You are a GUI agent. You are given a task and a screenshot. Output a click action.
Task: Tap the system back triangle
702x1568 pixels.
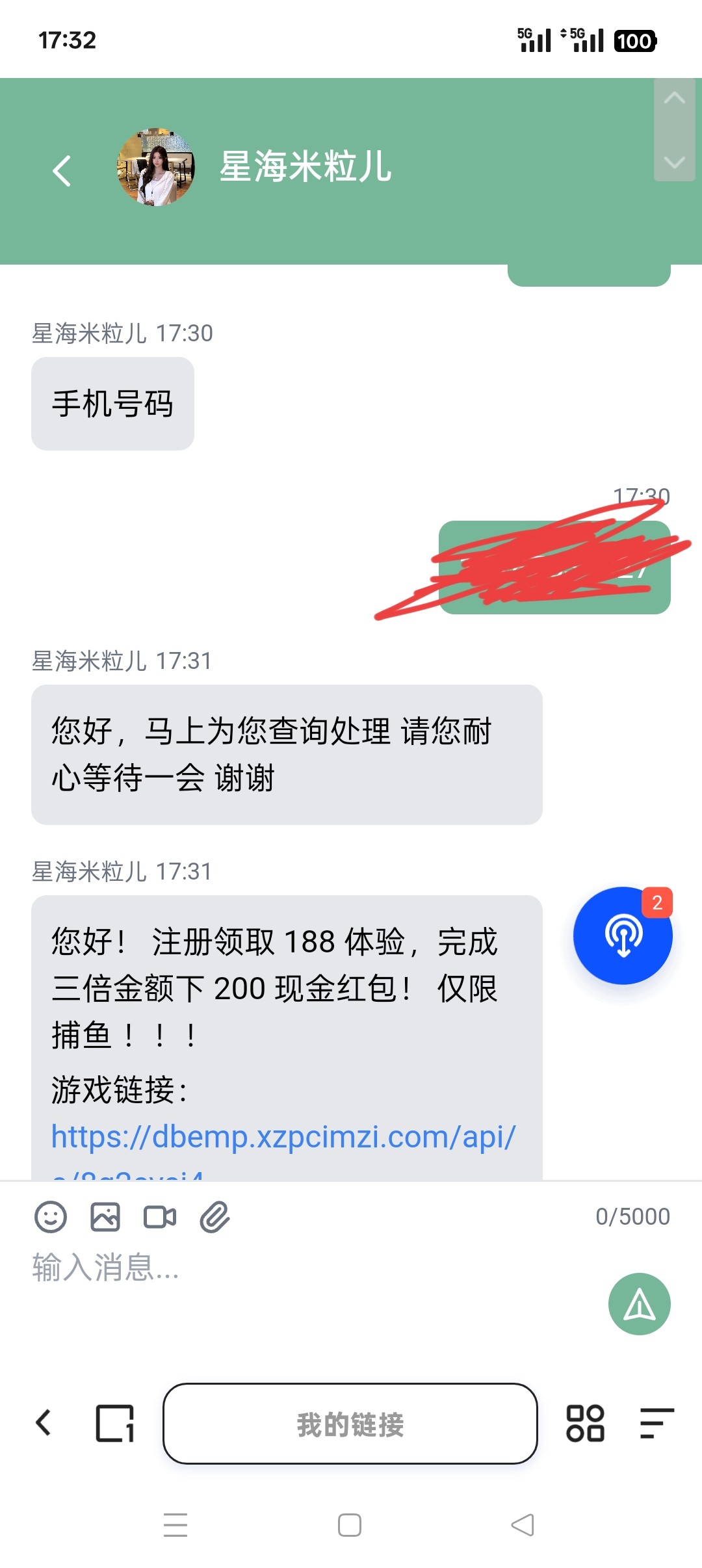tap(523, 1524)
